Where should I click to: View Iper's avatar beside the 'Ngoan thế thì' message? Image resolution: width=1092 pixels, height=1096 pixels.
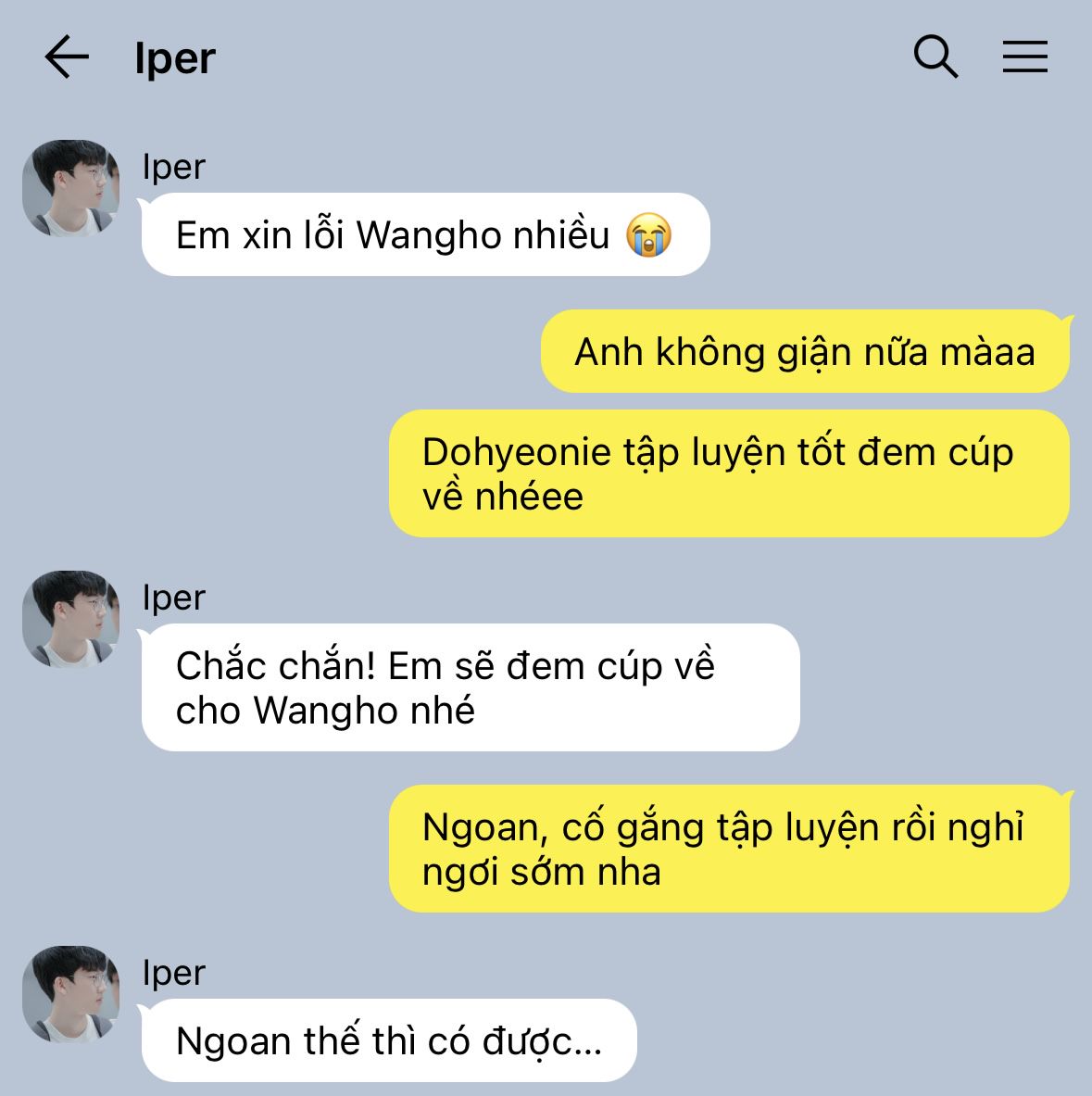[71, 994]
